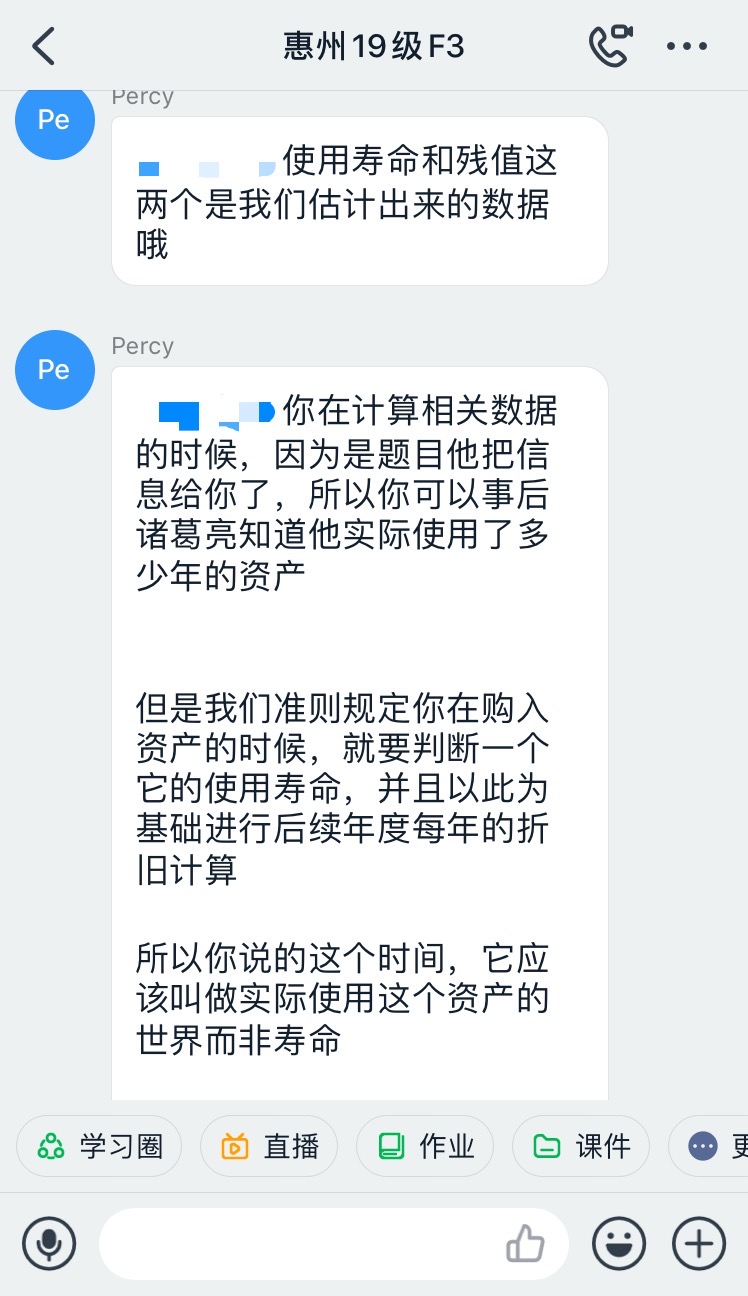Send a thumbs-up from the input box
Image resolution: width=748 pixels, height=1296 pixels.
pyautogui.click(x=525, y=1244)
